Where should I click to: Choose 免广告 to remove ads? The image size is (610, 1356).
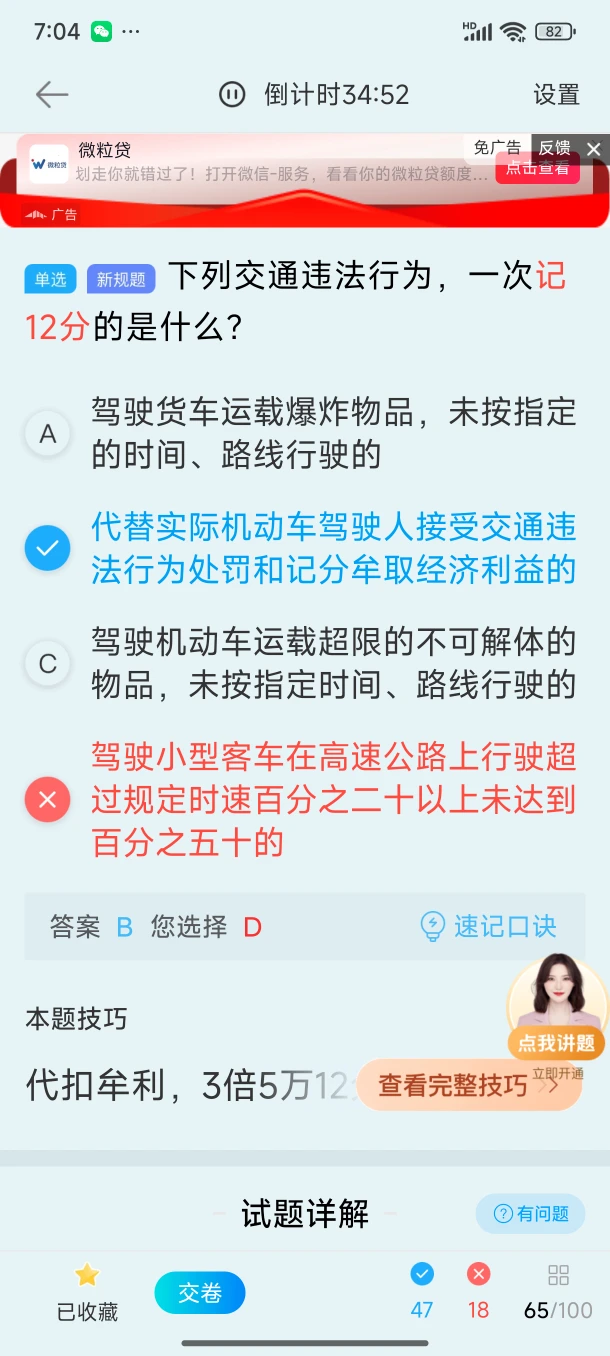497,148
